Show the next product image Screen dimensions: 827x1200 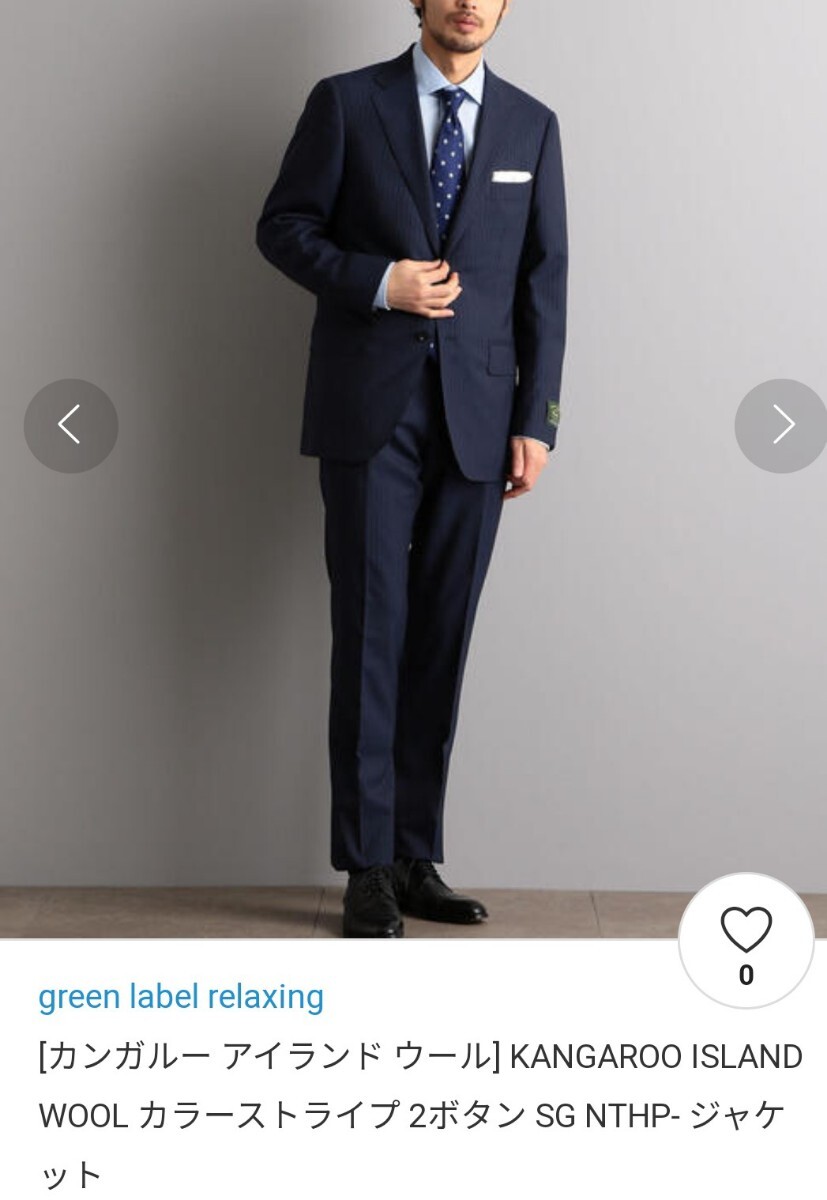coord(781,425)
